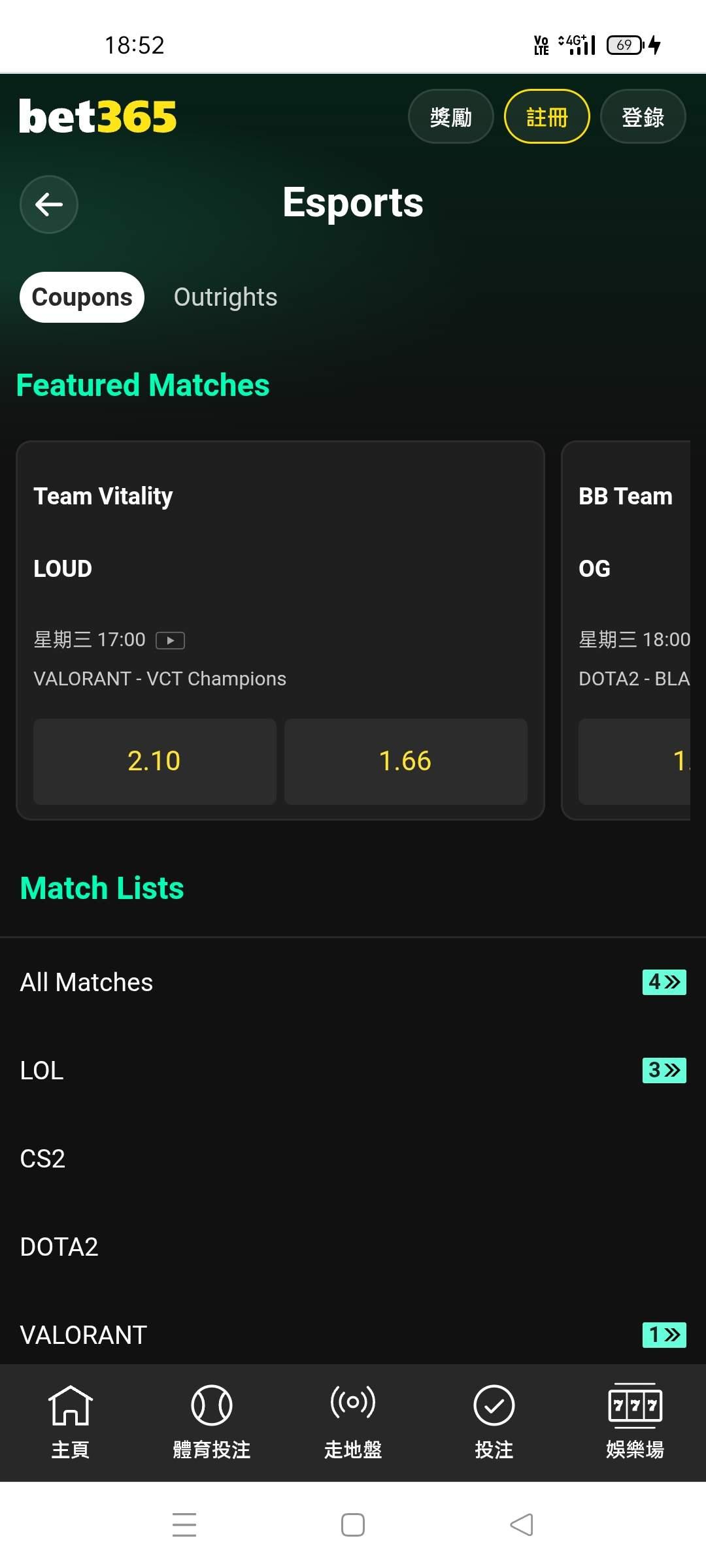Screen dimensions: 706x1568
Task: Go to the 主頁 home tab
Action: 71,1422
